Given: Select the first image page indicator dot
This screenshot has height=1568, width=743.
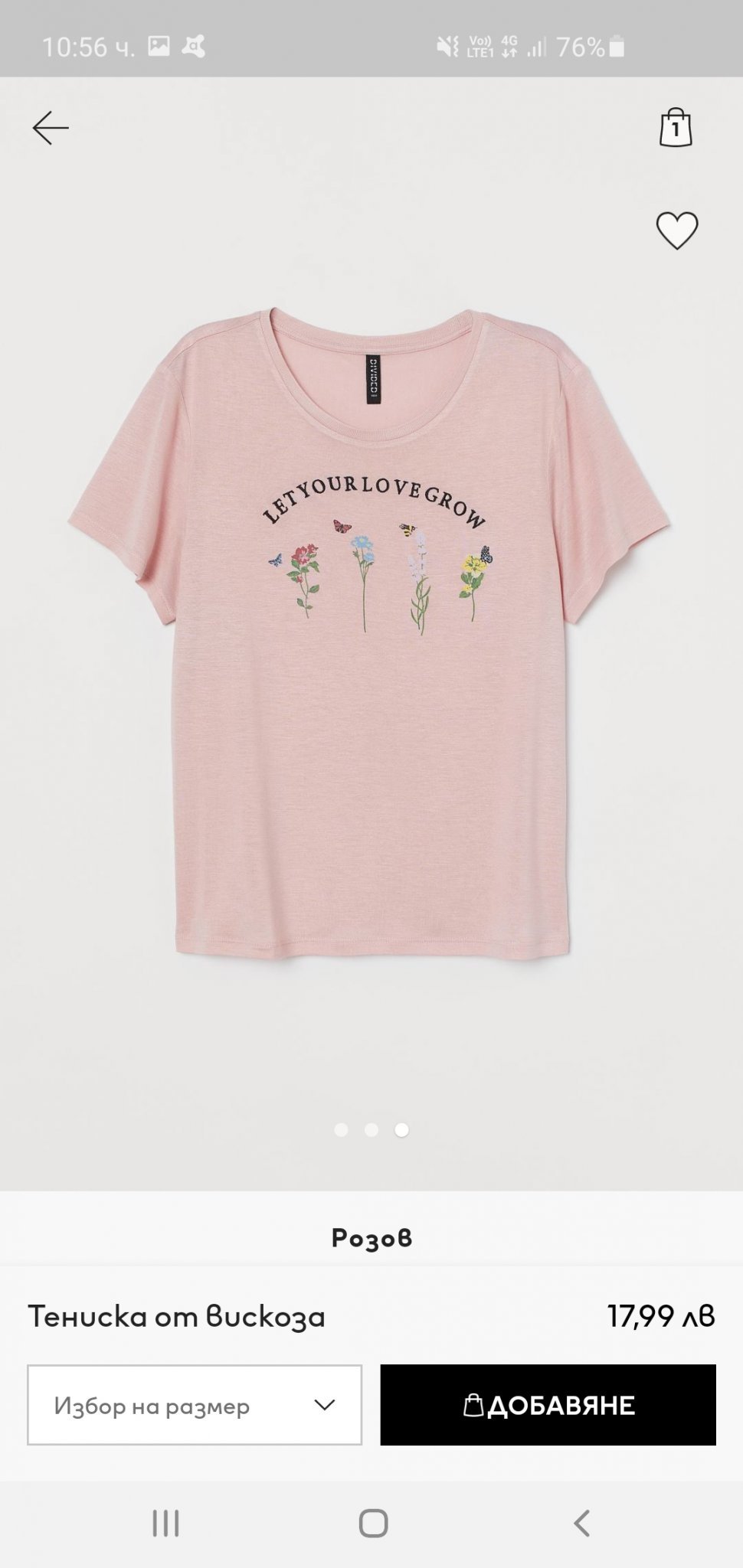Looking at the screenshot, I should pos(342,1130).
